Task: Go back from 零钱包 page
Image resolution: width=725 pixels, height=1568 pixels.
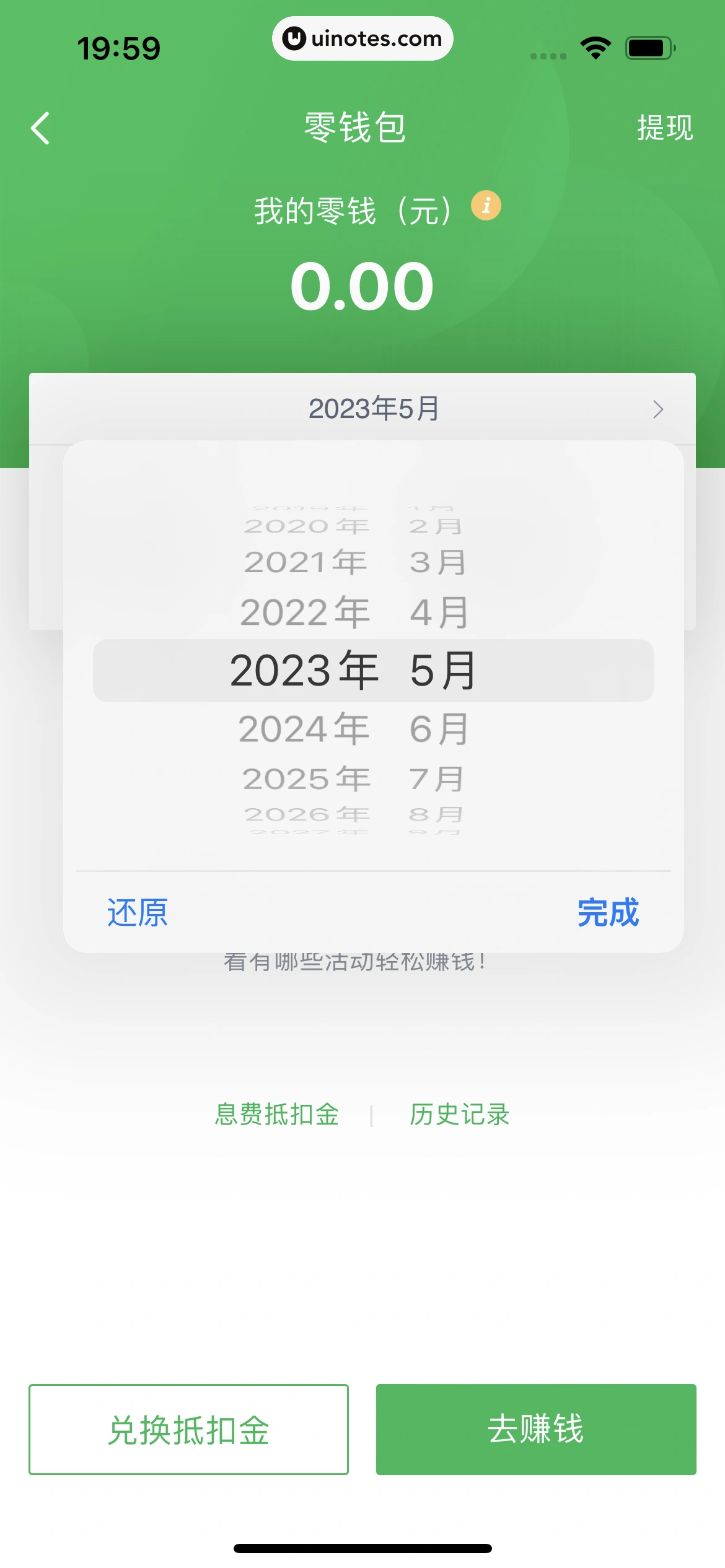Action: [41, 128]
